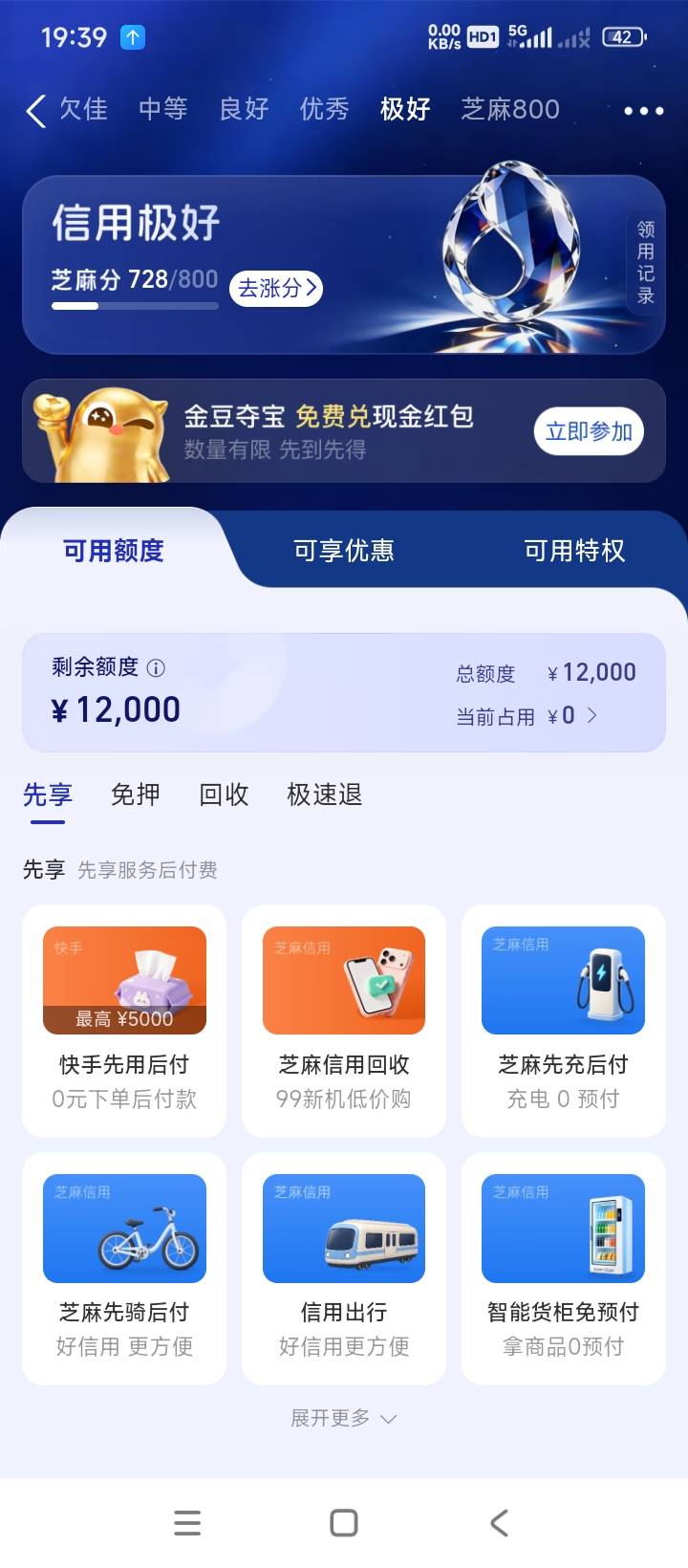Image resolution: width=688 pixels, height=1568 pixels.
Task: Expand 展开更多 to show more services
Action: click(x=344, y=1419)
